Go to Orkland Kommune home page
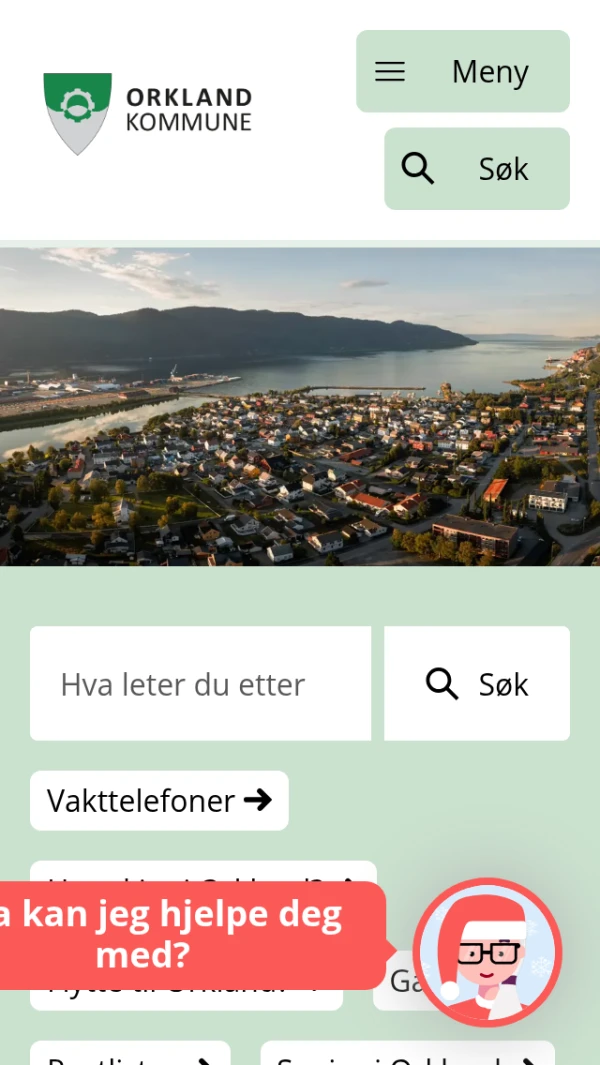The image size is (600, 1065). 148,112
